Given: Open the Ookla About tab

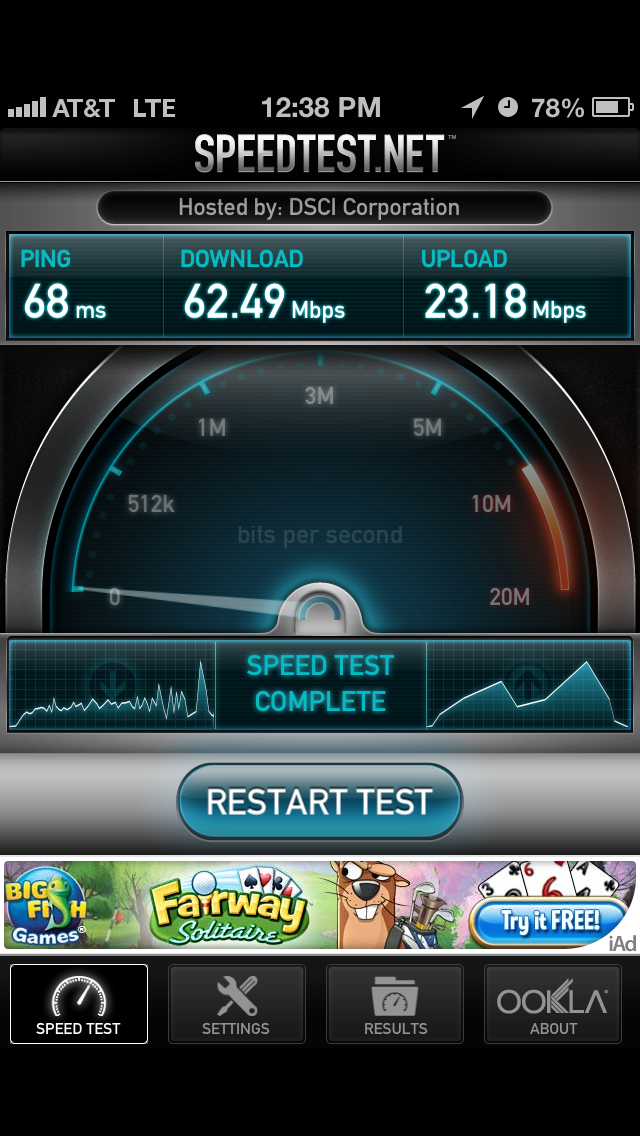Looking at the screenshot, I should (x=552, y=1003).
